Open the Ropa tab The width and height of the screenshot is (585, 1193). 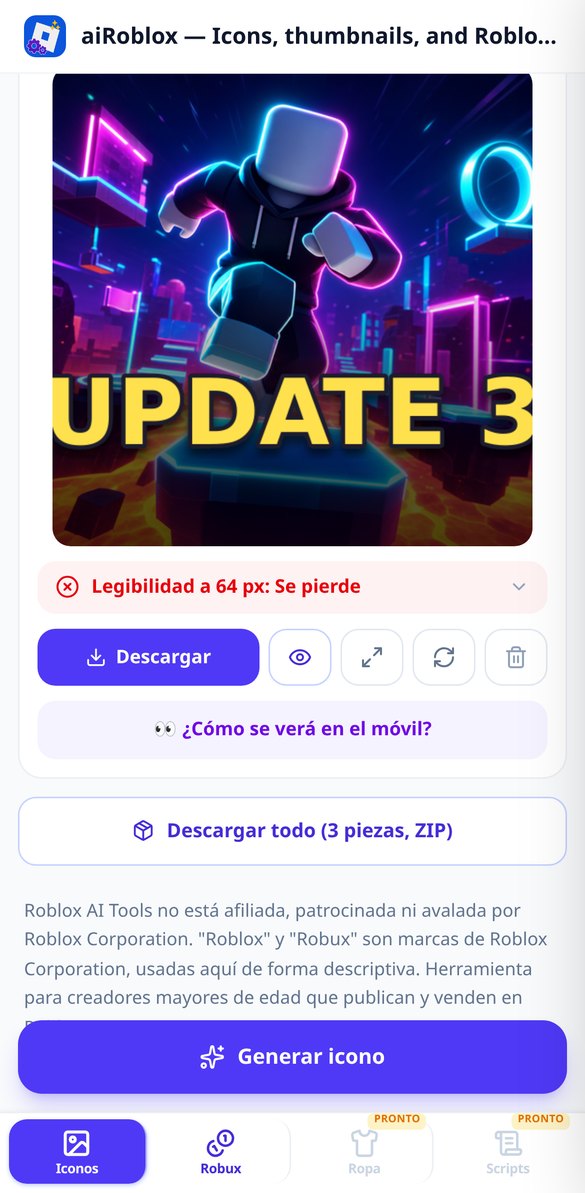pyautogui.click(x=364, y=1152)
